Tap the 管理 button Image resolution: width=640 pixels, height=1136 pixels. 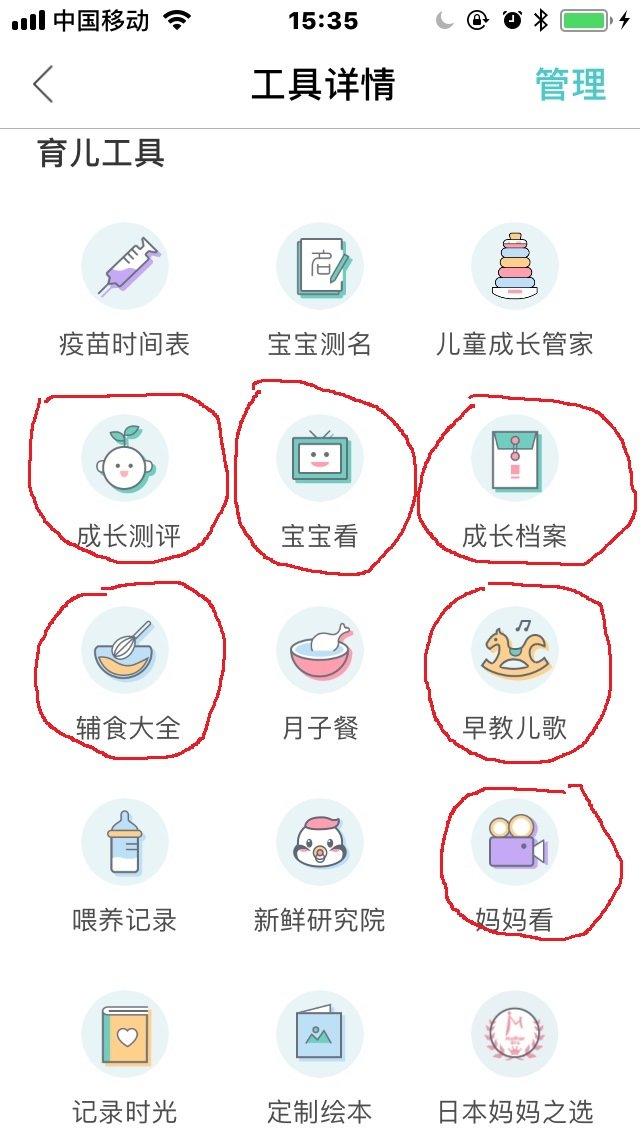pyautogui.click(x=570, y=84)
